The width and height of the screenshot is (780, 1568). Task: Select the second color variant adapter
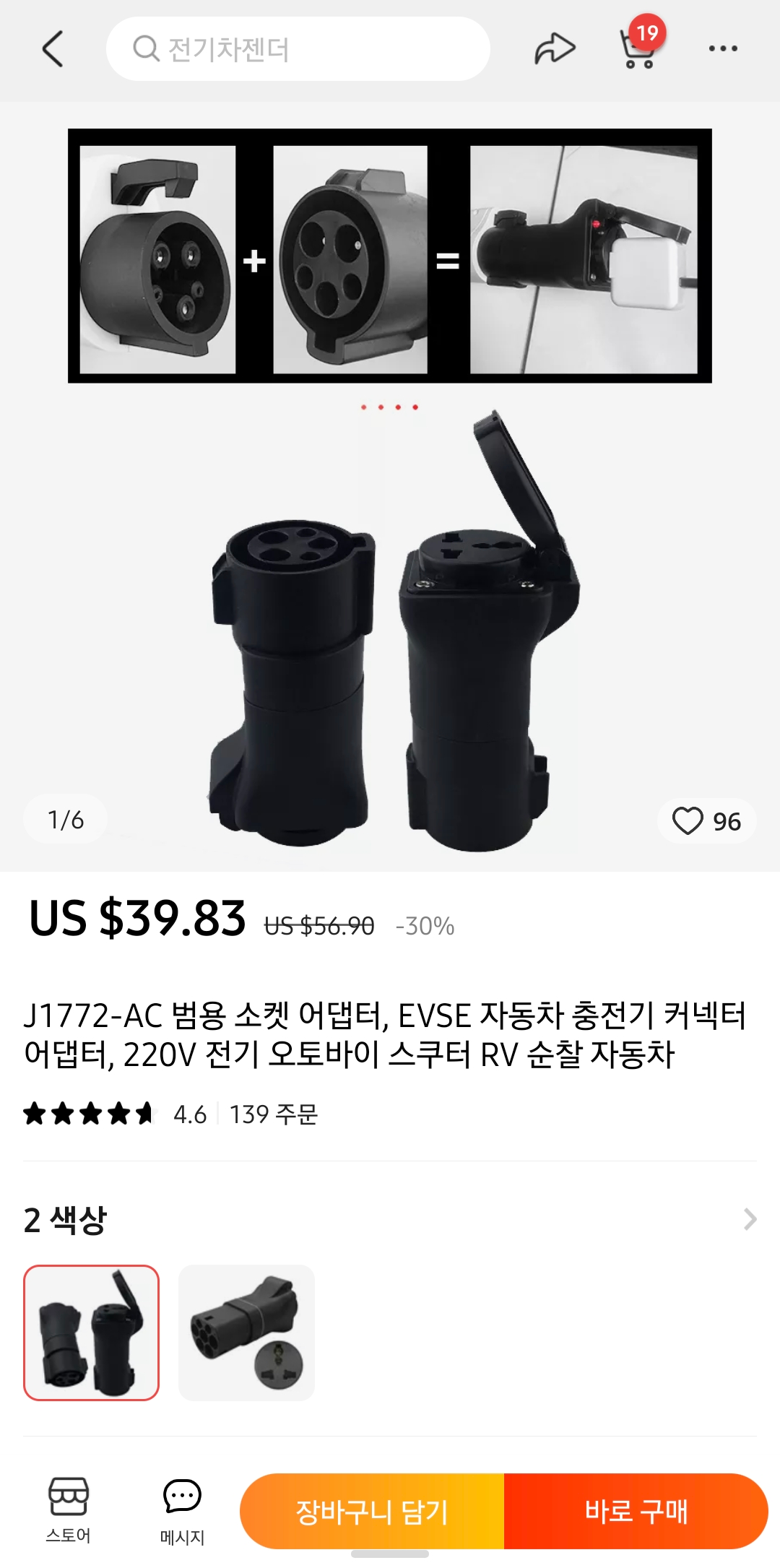(x=246, y=1334)
